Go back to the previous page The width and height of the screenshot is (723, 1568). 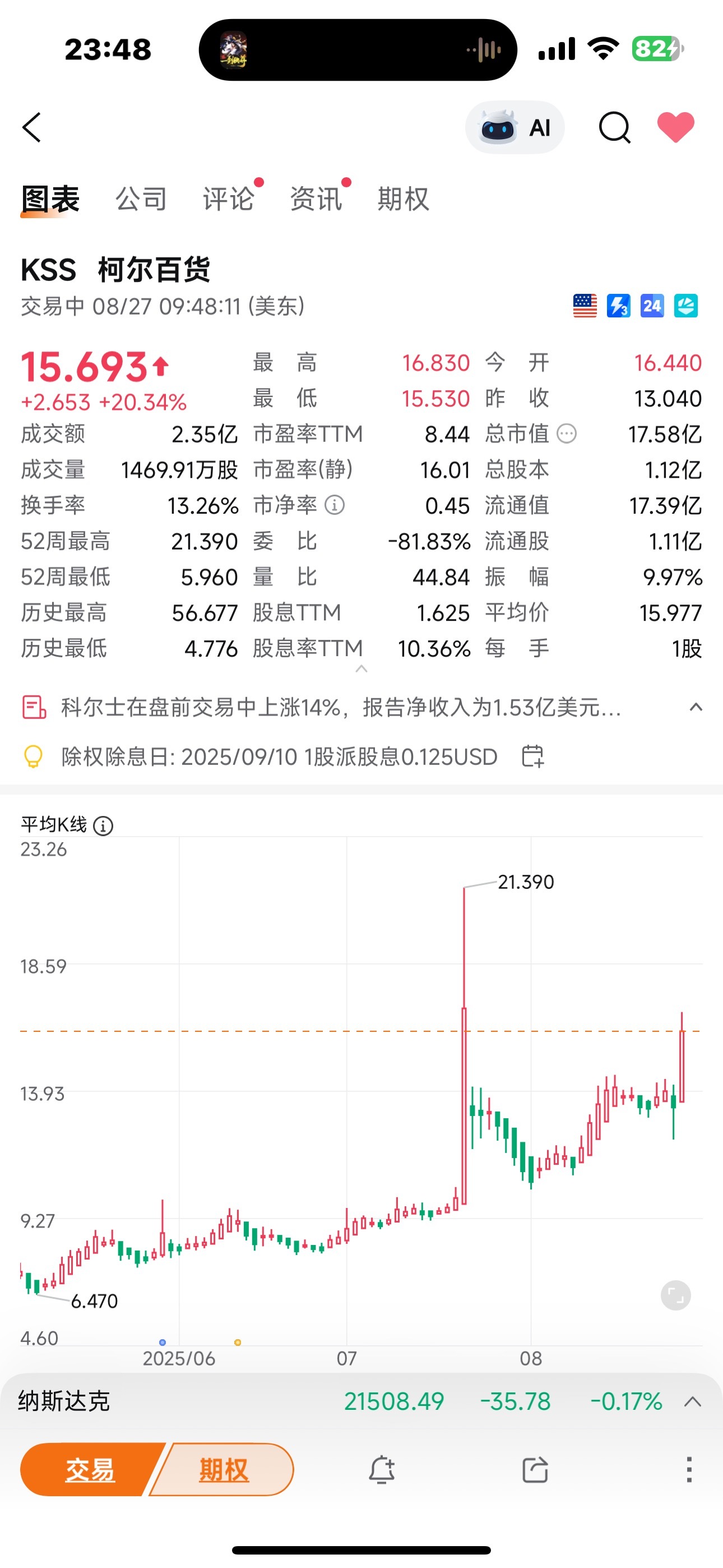[33, 127]
